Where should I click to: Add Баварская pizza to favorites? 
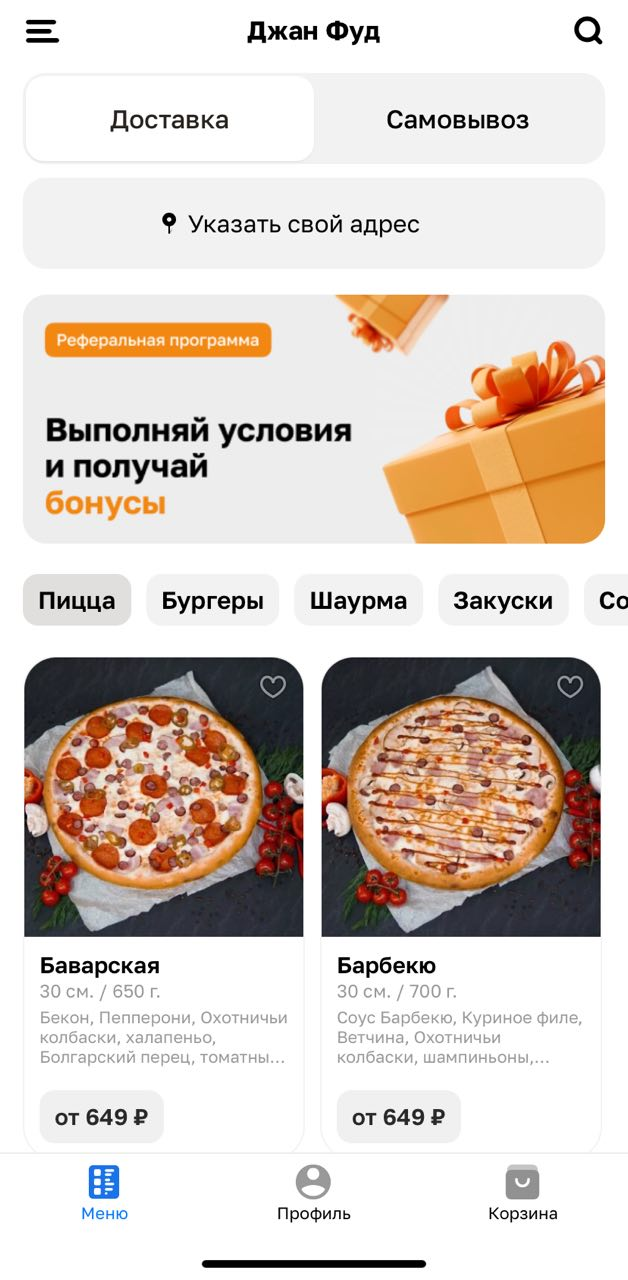click(x=273, y=686)
